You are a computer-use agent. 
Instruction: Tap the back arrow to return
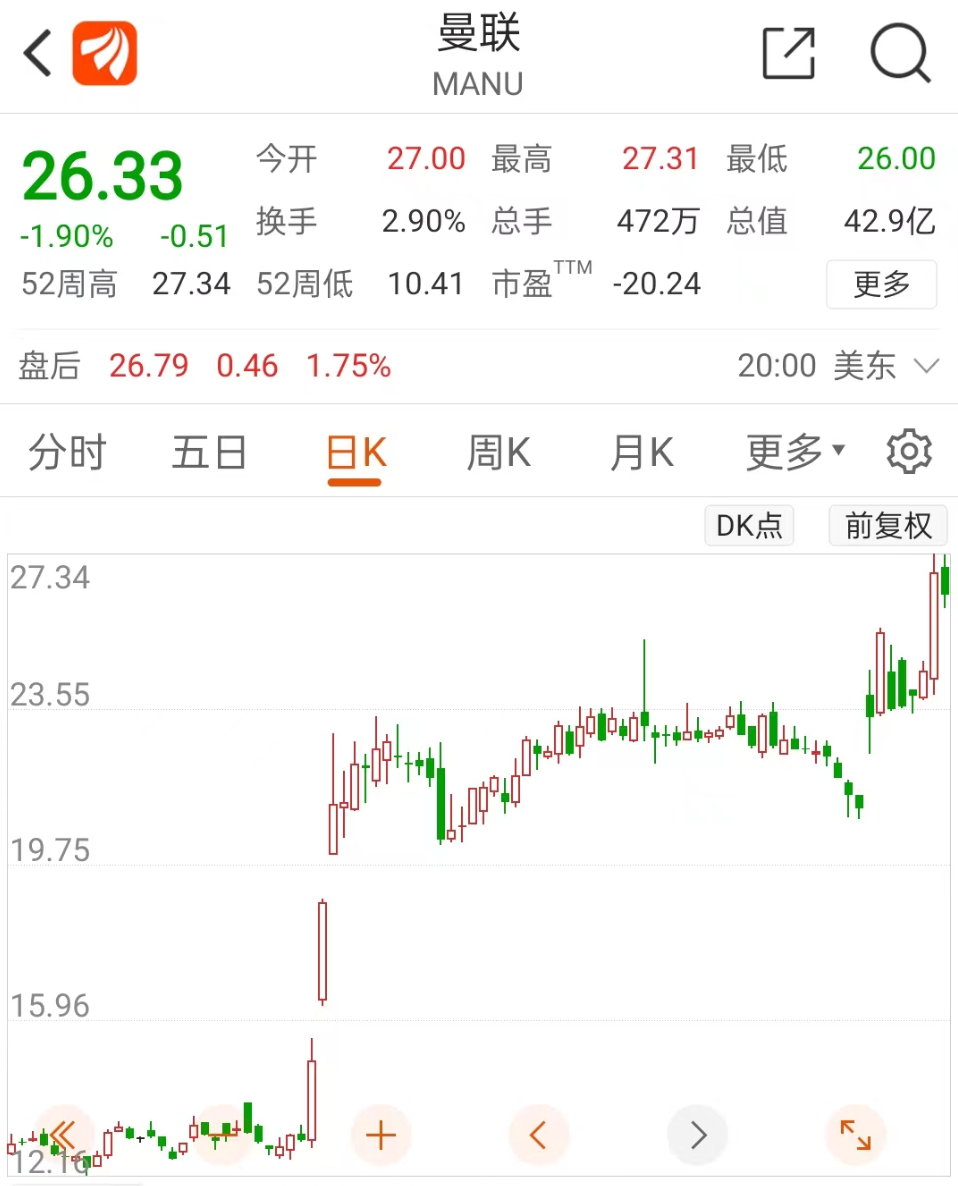click(x=36, y=53)
